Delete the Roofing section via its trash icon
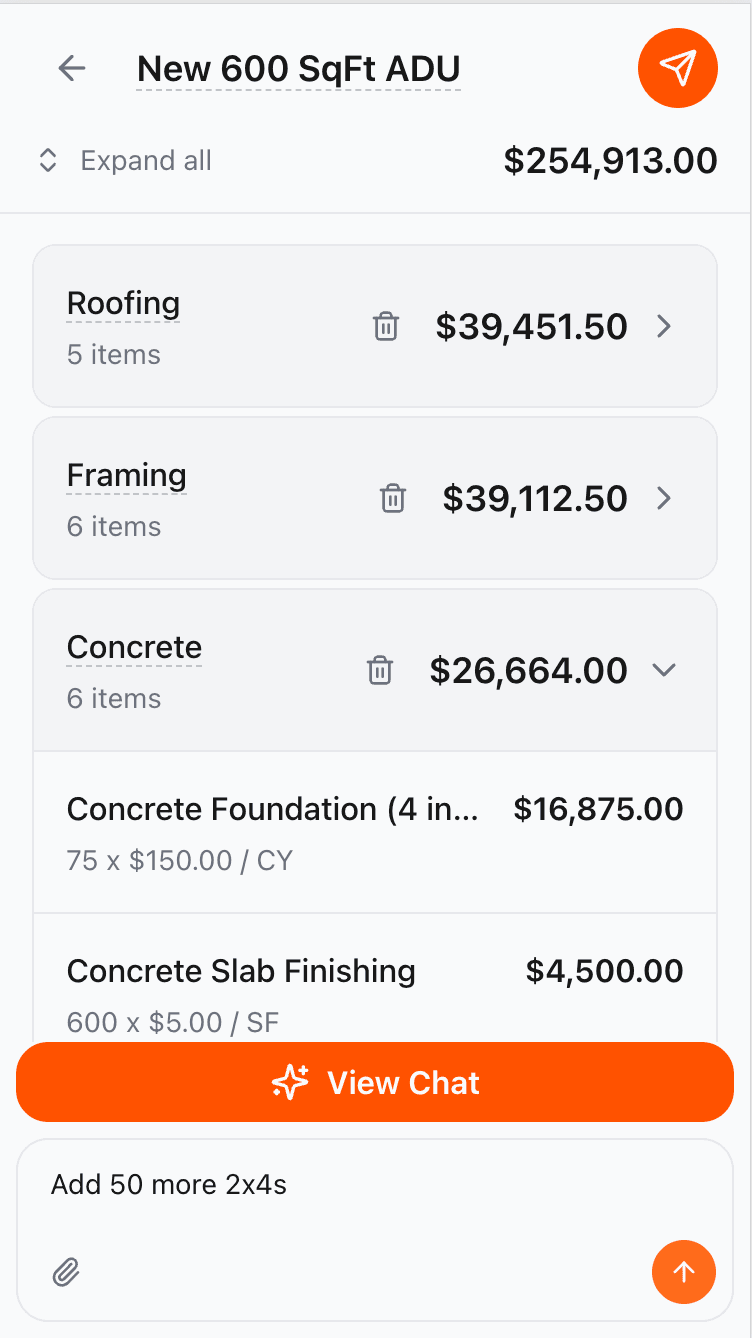Viewport: 752px width, 1338px height. (385, 326)
